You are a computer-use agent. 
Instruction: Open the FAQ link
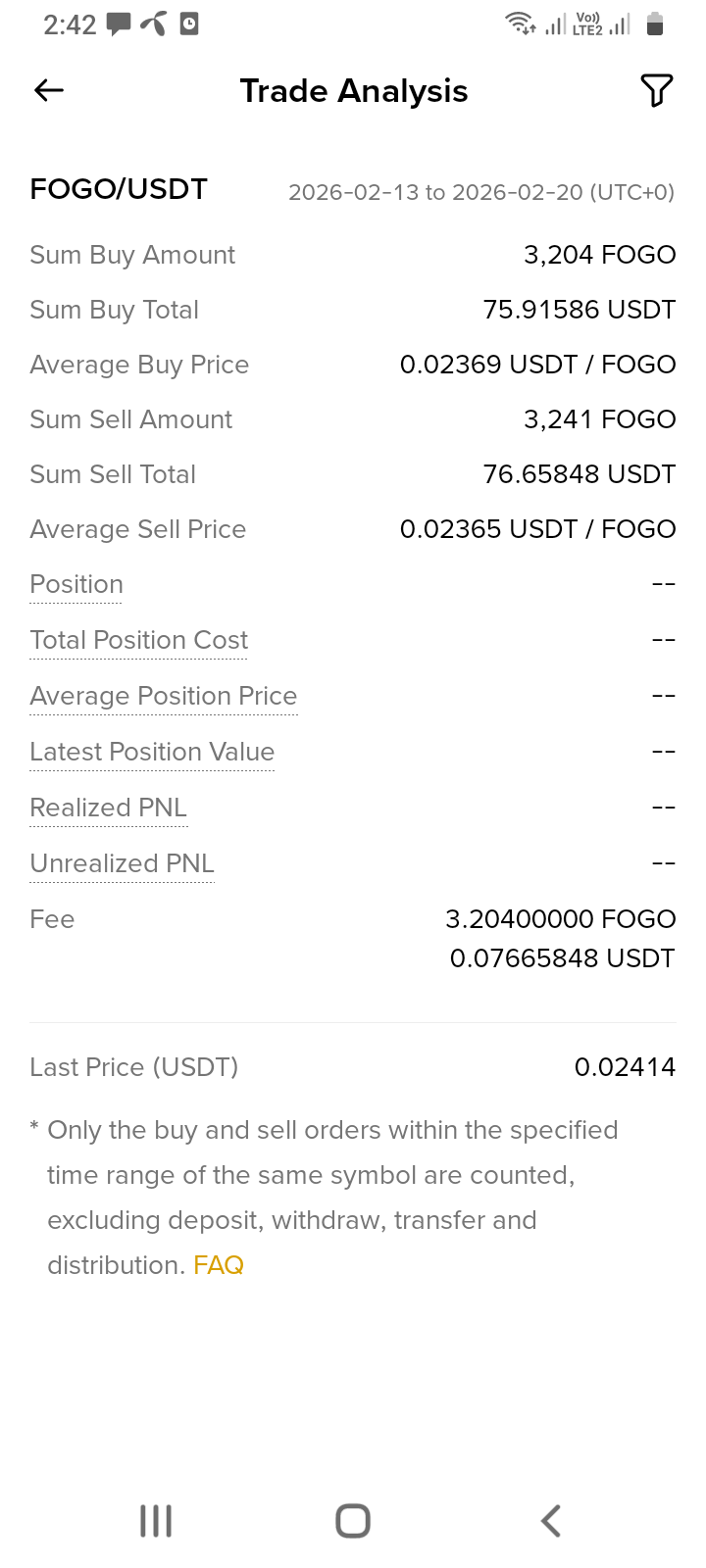(219, 1265)
